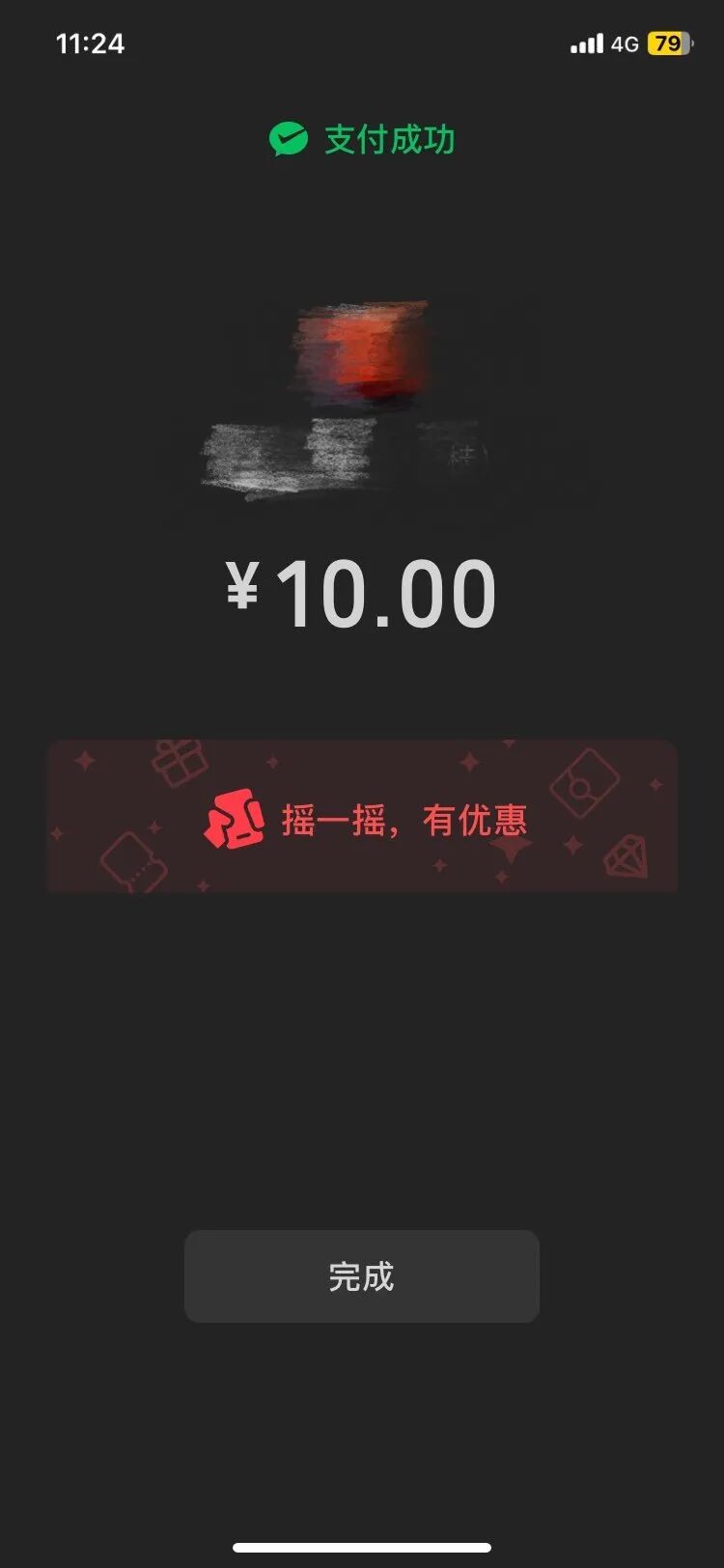Tap the 完成 button to finish
The image size is (724, 1568).
click(361, 1275)
